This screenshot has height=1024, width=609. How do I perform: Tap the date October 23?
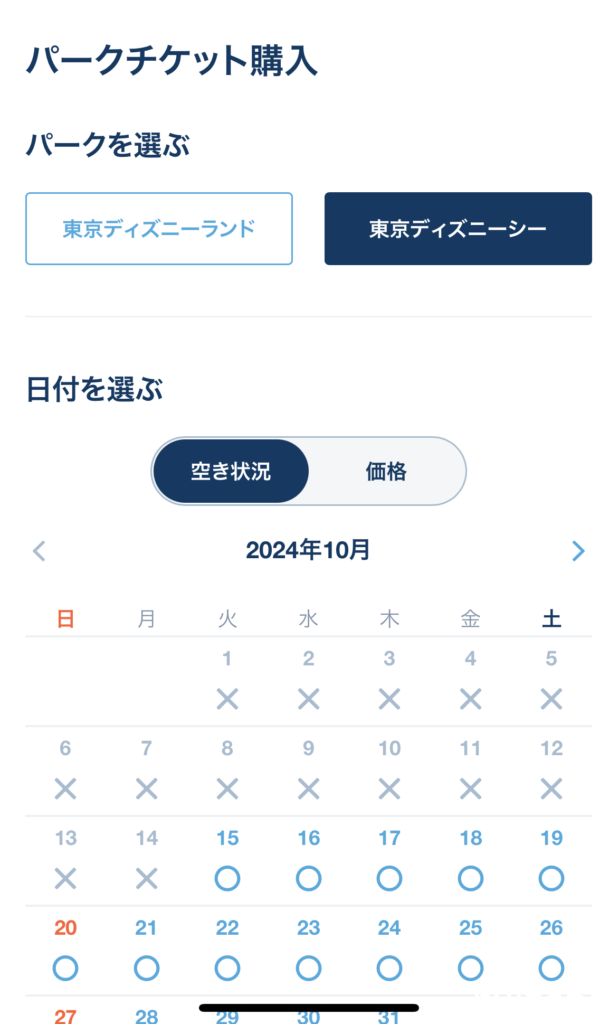308,950
